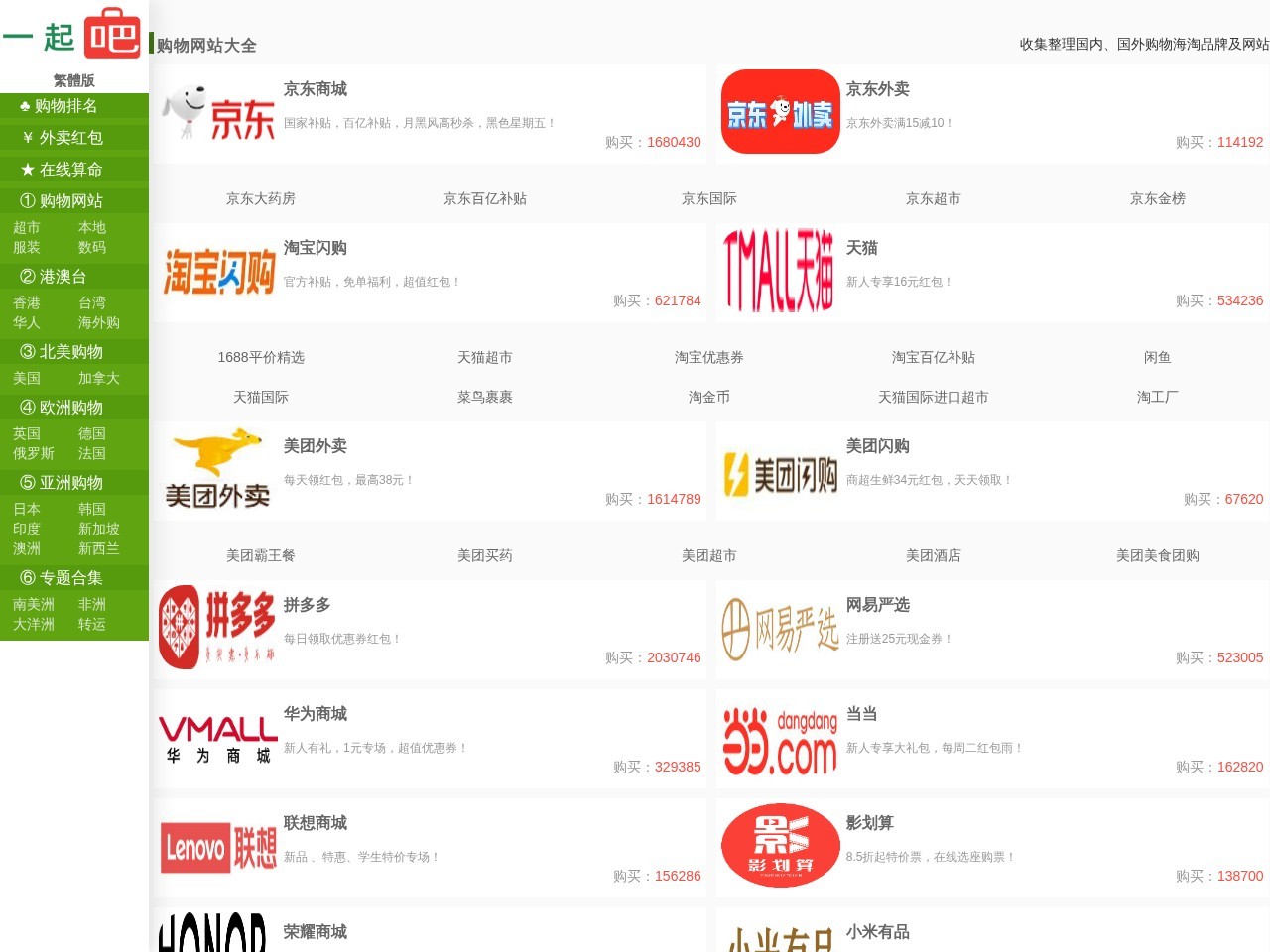
Task: Select the 美团酒店 link
Action: point(933,555)
